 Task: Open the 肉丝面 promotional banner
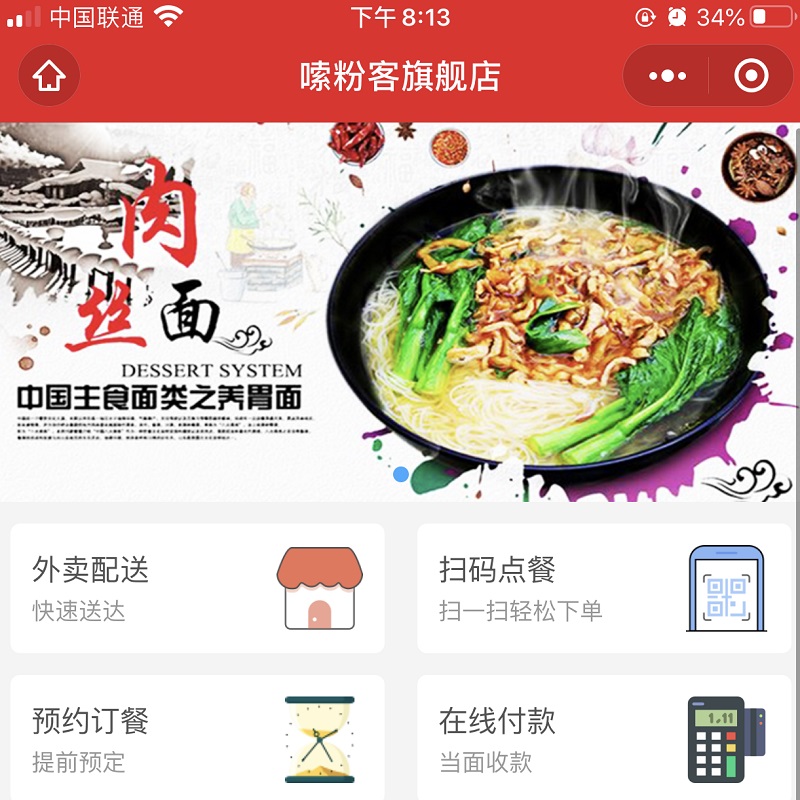pyautogui.click(x=400, y=310)
